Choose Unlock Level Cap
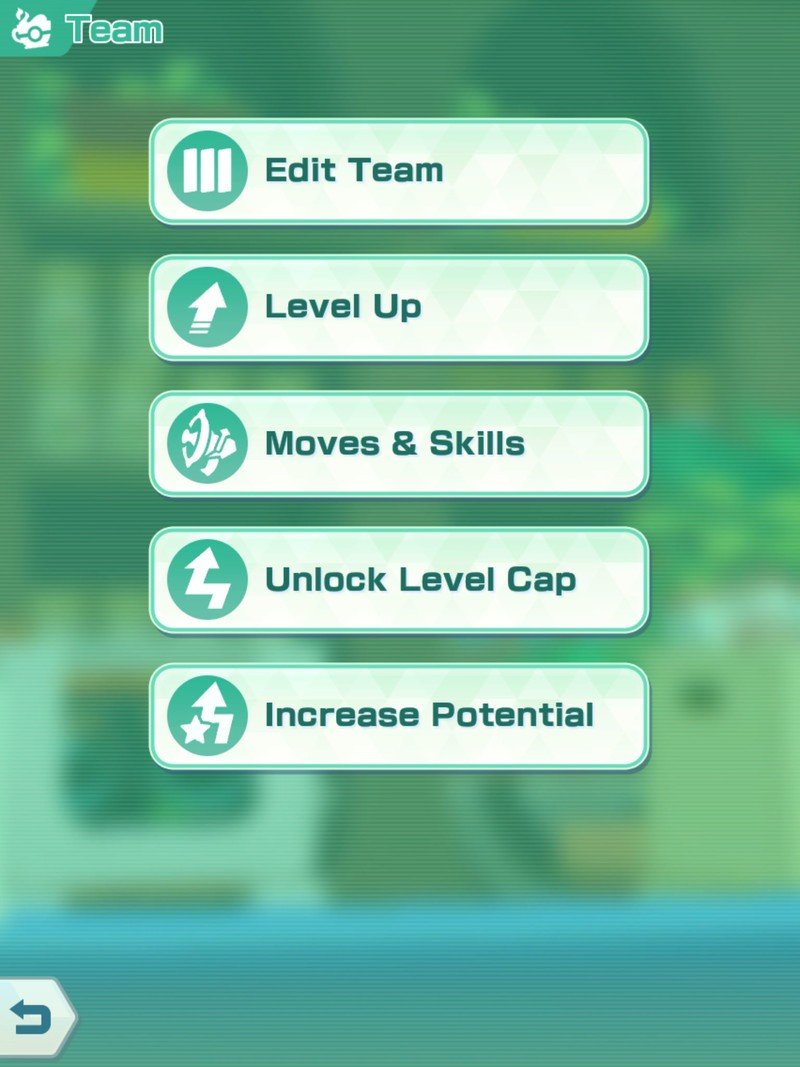The width and height of the screenshot is (800, 1067). tap(399, 579)
